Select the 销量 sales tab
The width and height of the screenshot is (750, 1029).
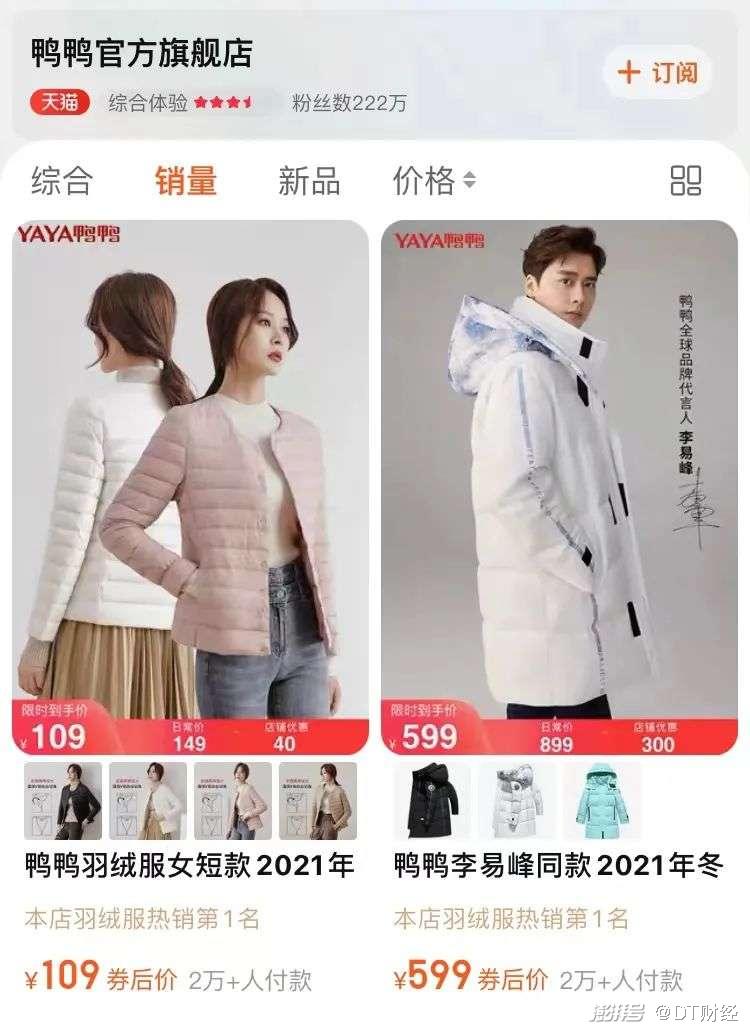[x=185, y=181]
